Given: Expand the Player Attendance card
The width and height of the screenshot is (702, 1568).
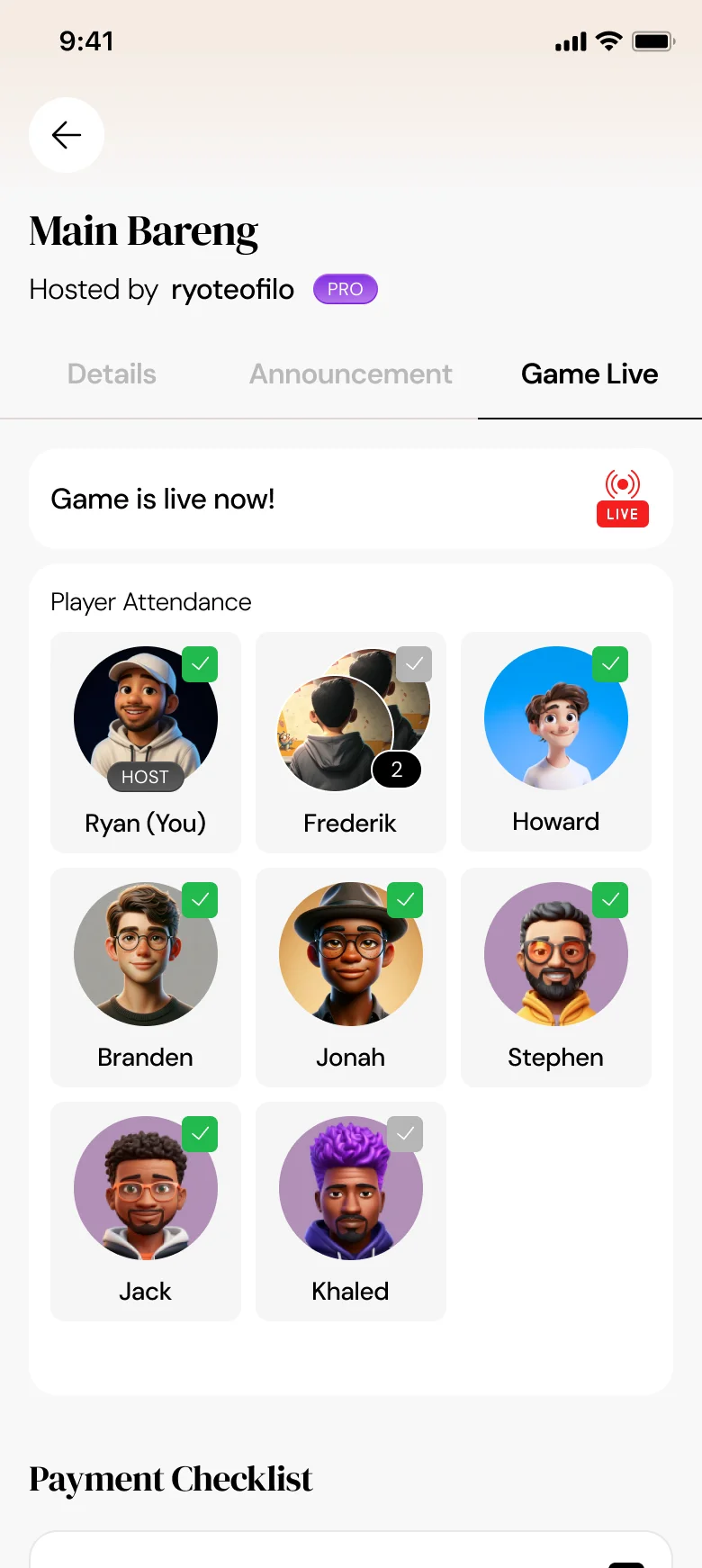Looking at the screenshot, I should coord(150,601).
